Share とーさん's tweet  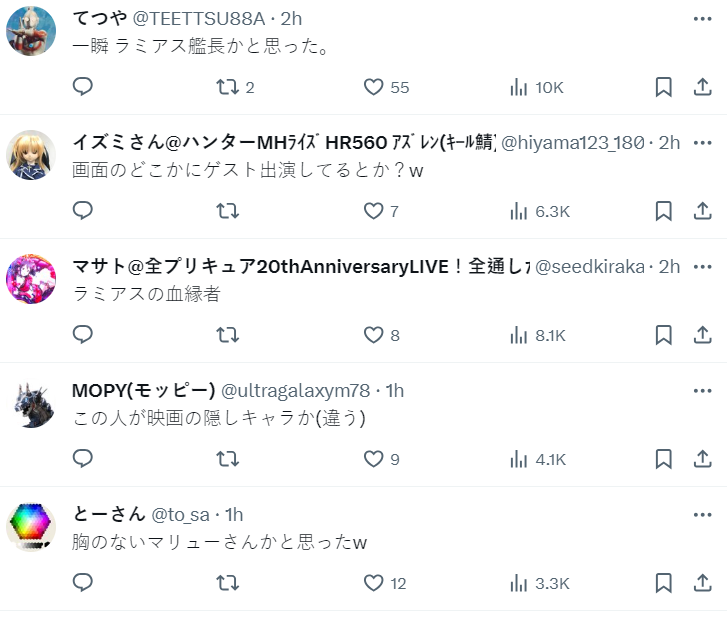point(702,583)
